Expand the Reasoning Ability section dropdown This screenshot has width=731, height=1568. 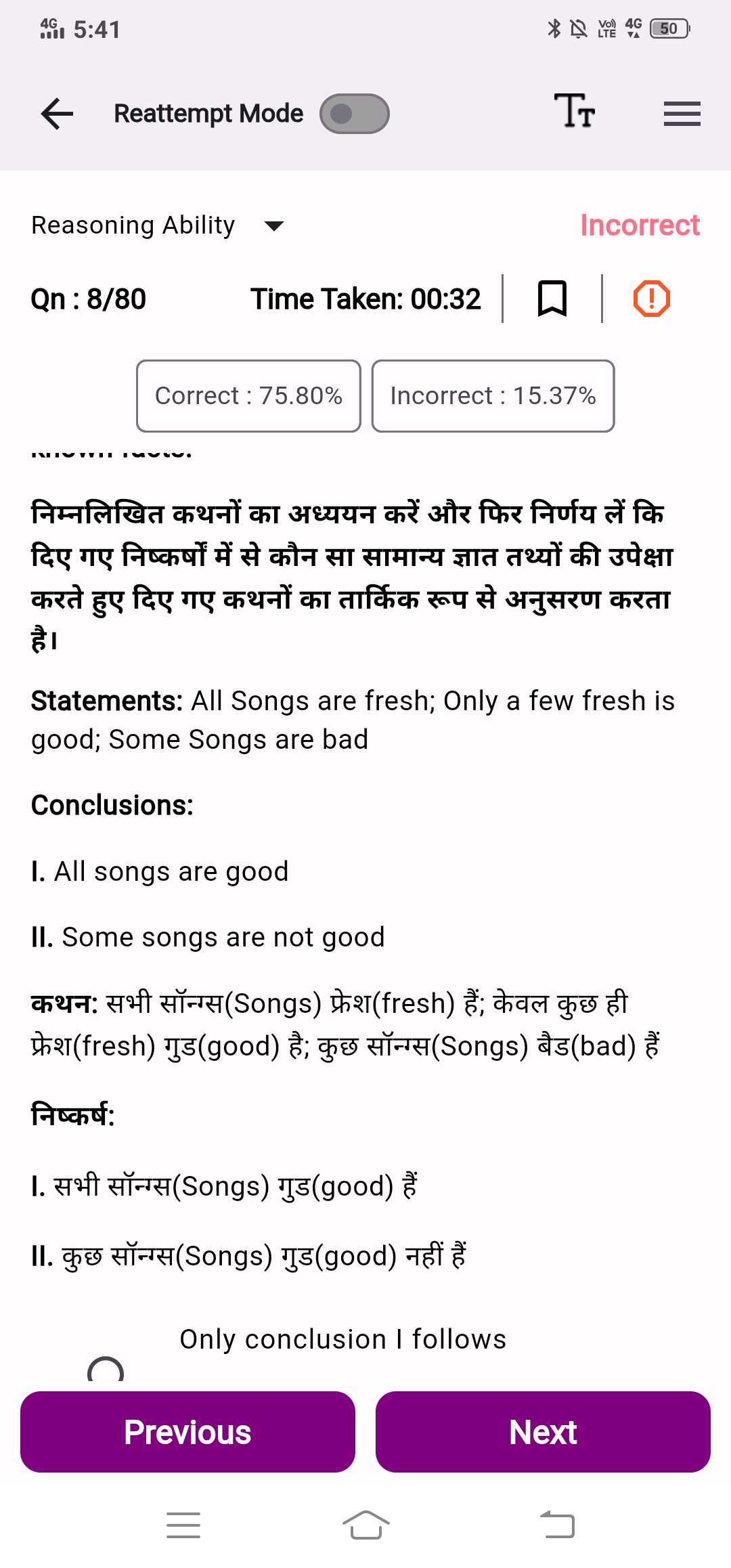[x=273, y=226]
